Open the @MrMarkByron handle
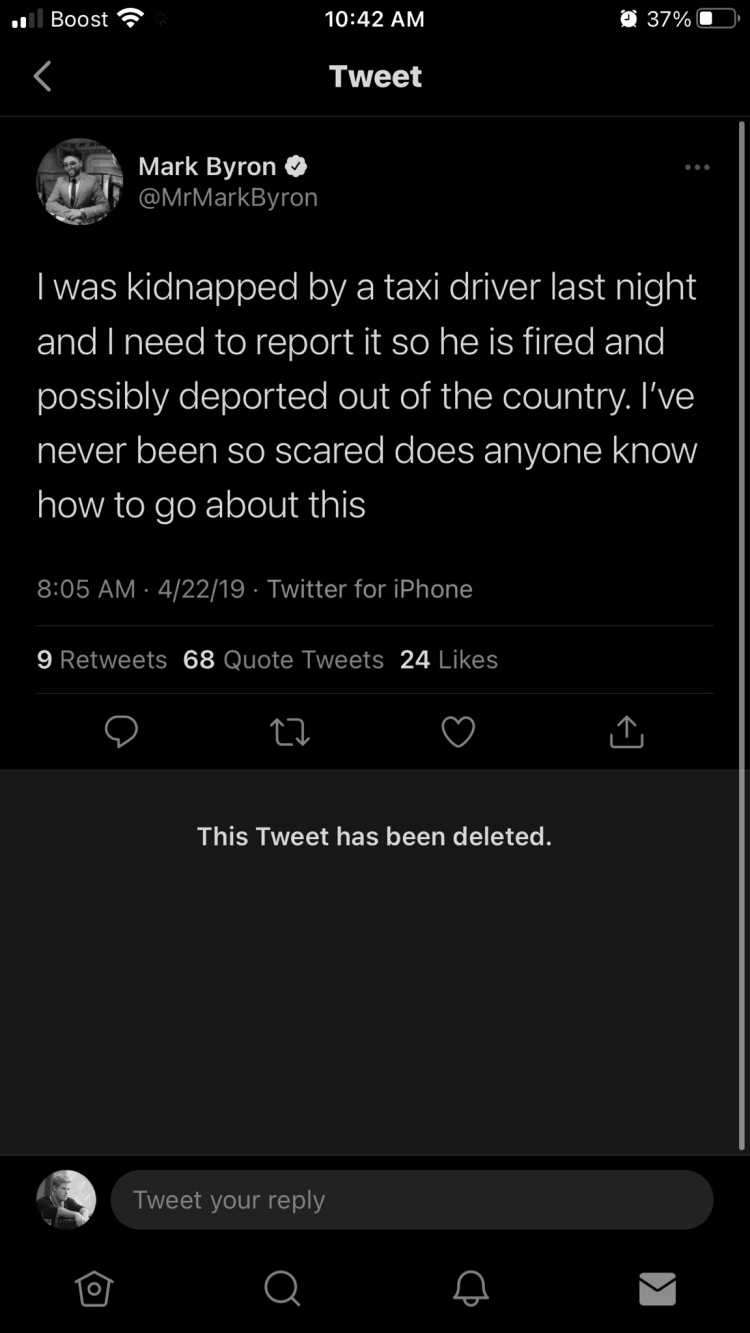 click(228, 197)
